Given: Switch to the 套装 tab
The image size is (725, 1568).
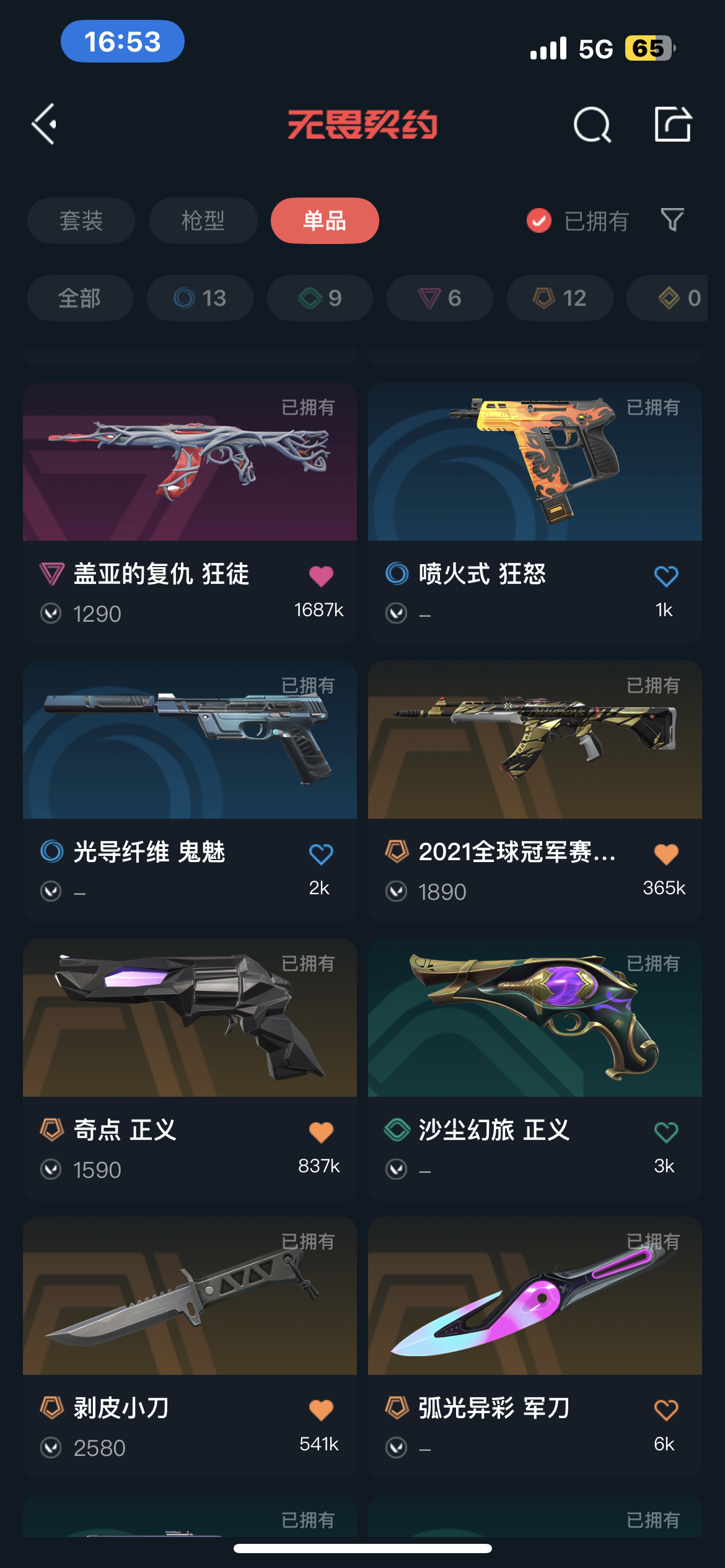Looking at the screenshot, I should (x=81, y=221).
